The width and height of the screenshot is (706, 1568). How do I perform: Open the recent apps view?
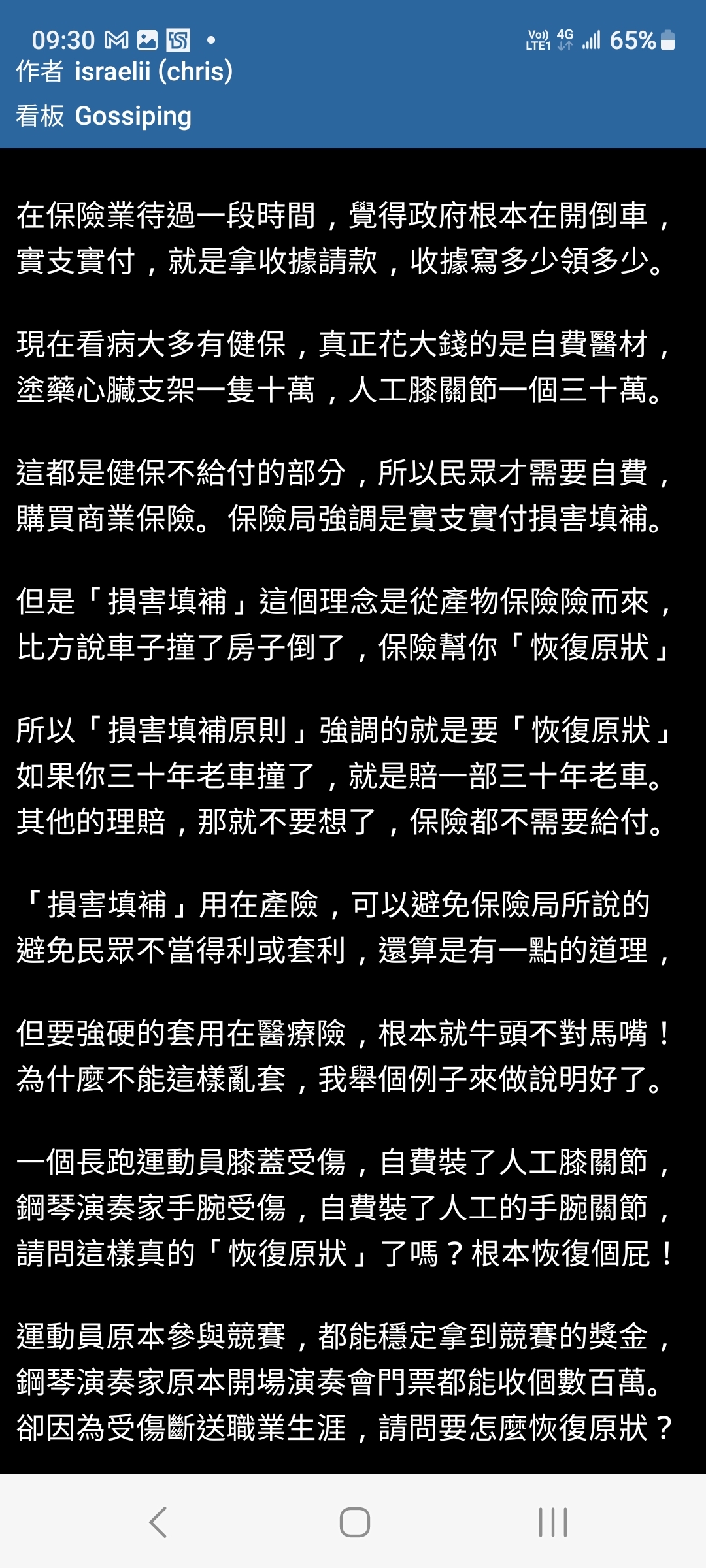(x=553, y=1522)
